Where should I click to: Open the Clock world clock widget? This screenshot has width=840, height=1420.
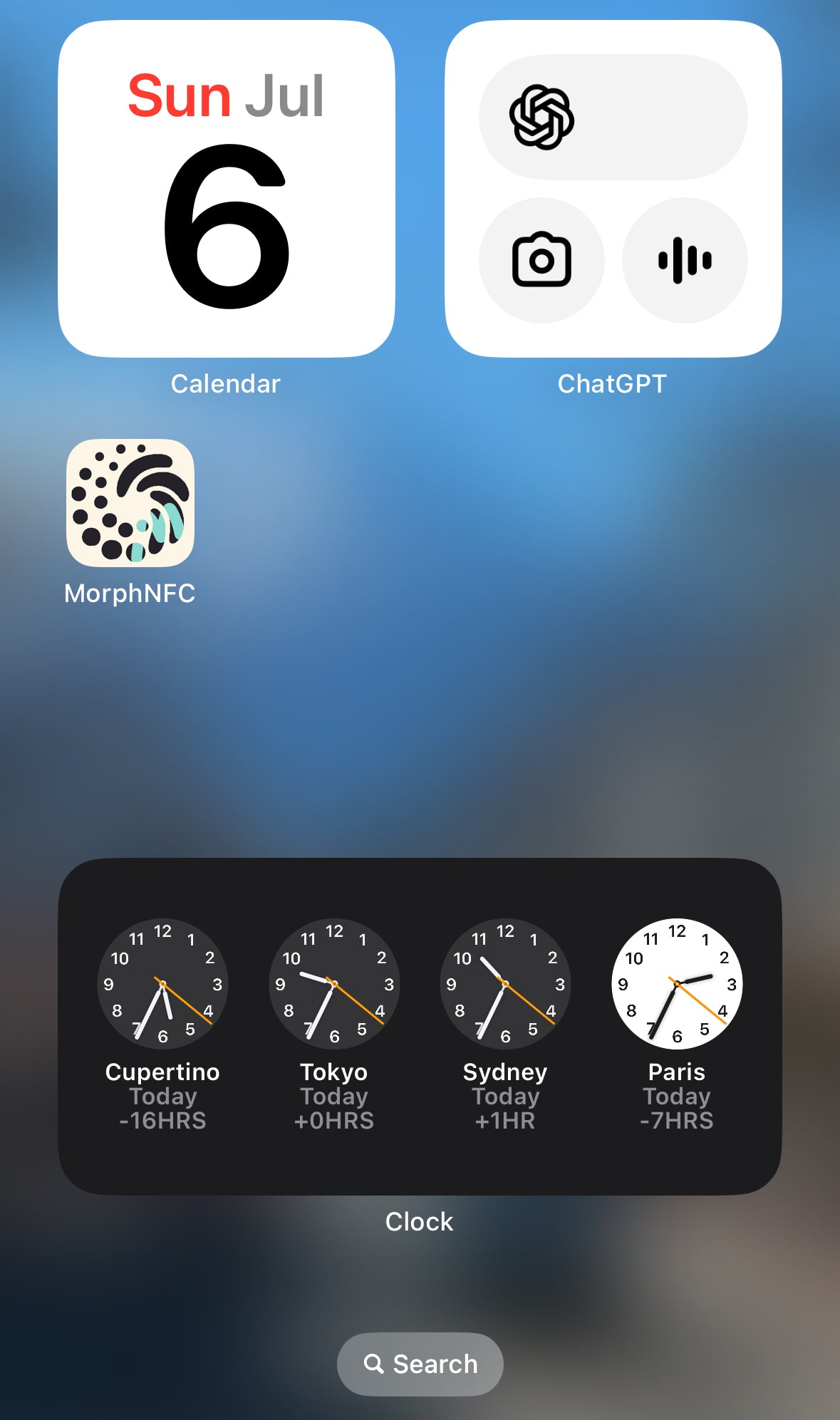(420, 1026)
